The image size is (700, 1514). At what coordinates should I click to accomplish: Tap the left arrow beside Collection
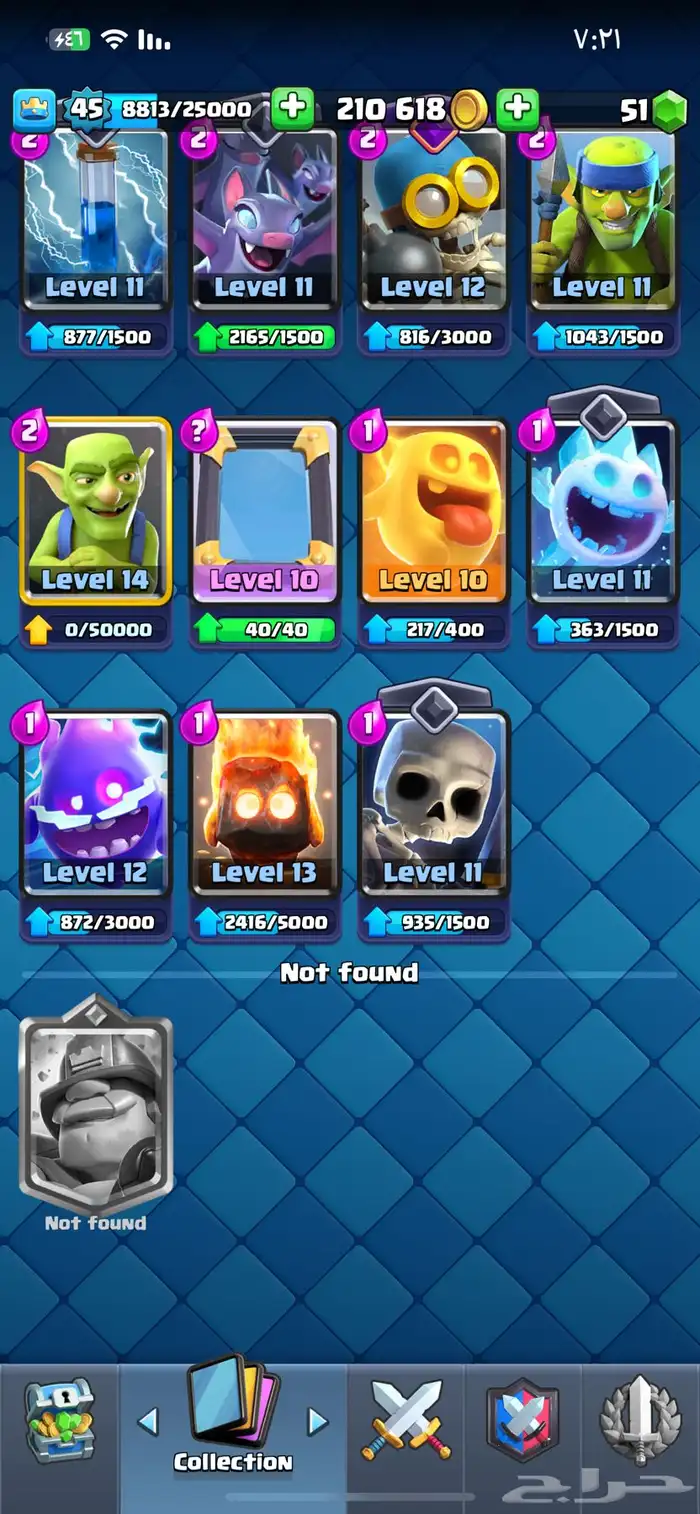pos(148,1421)
